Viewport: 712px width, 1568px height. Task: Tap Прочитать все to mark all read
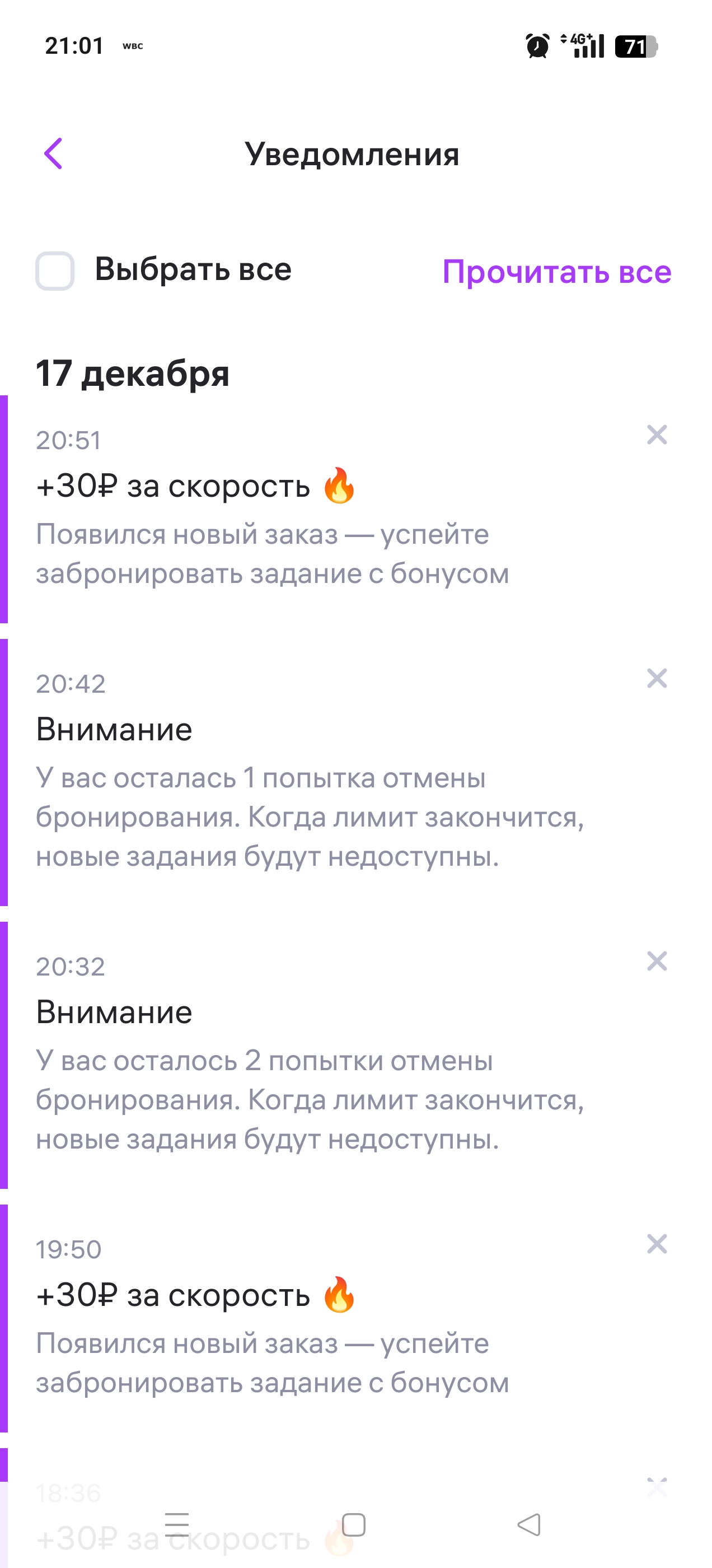pos(556,272)
